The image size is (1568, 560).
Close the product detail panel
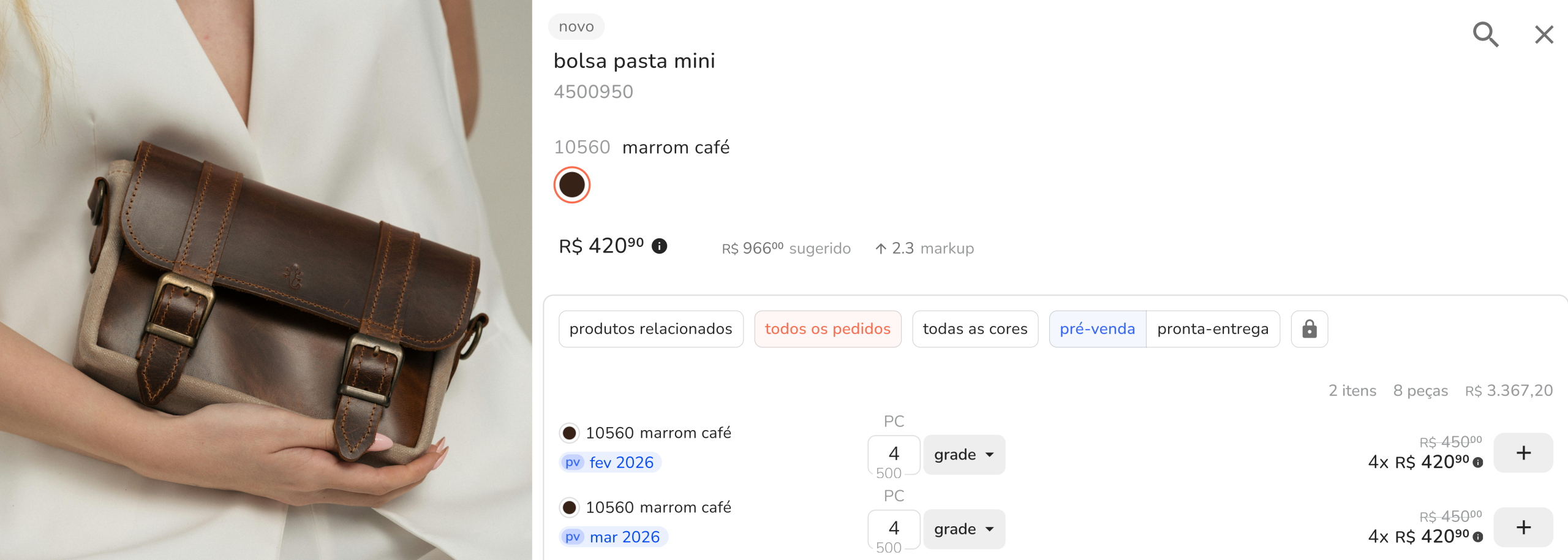coord(1543,34)
